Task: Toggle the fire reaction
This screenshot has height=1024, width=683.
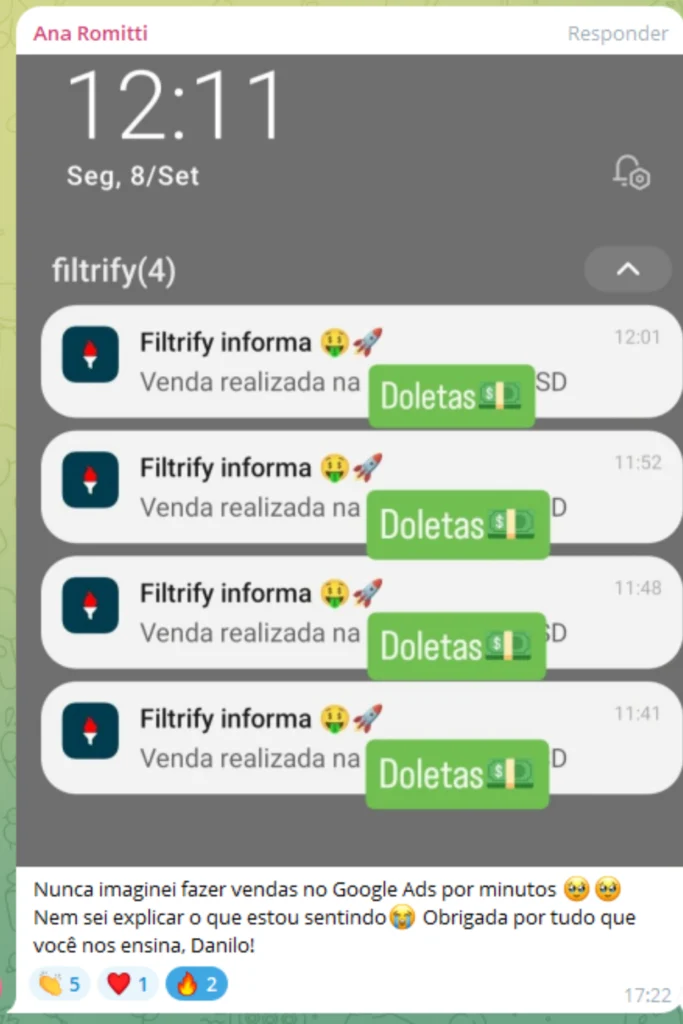Action: (196, 985)
